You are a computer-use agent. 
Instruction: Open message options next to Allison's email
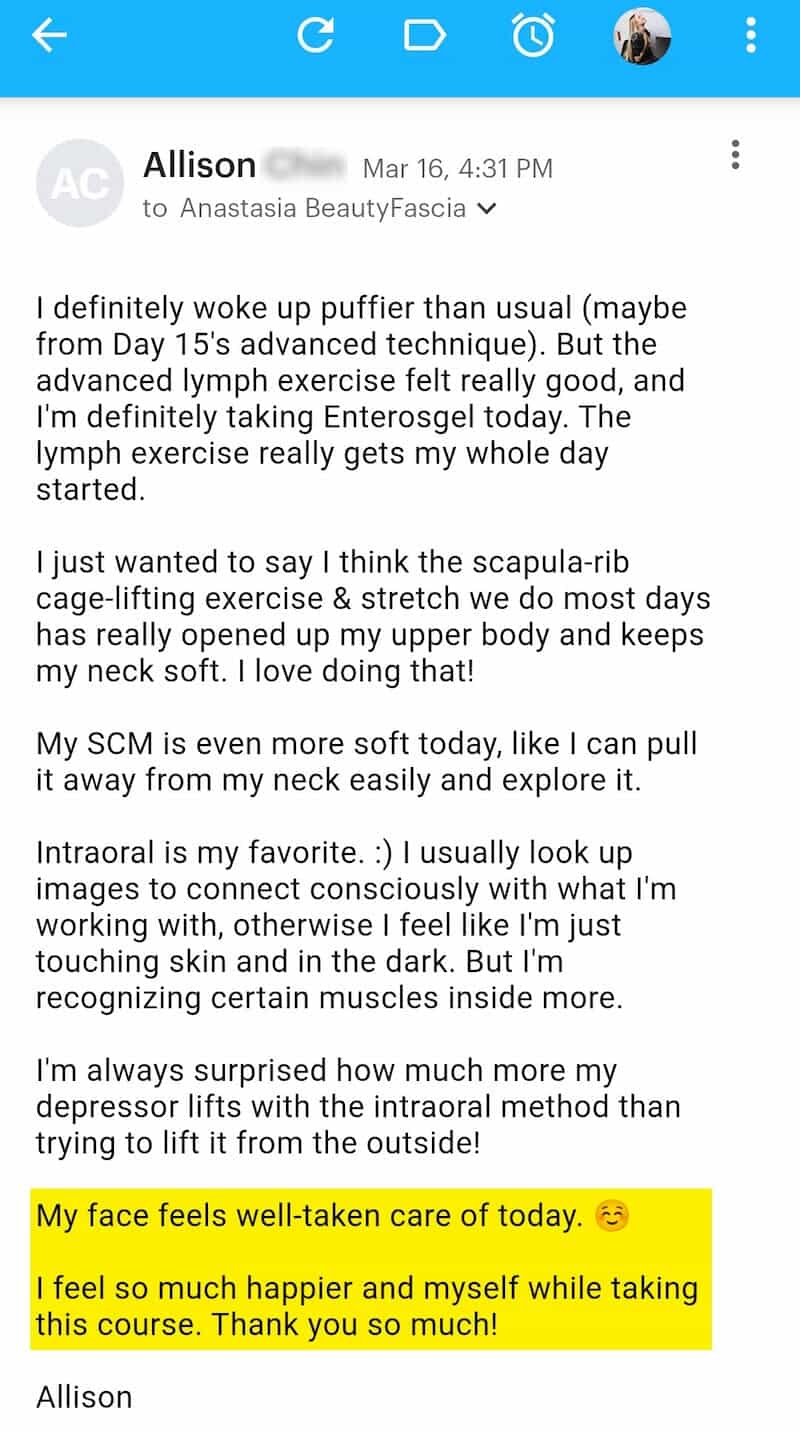point(736,155)
